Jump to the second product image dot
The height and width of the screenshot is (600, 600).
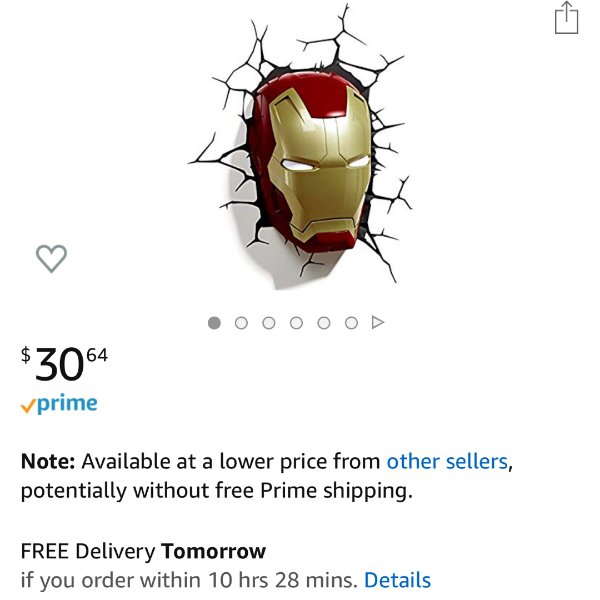click(241, 323)
